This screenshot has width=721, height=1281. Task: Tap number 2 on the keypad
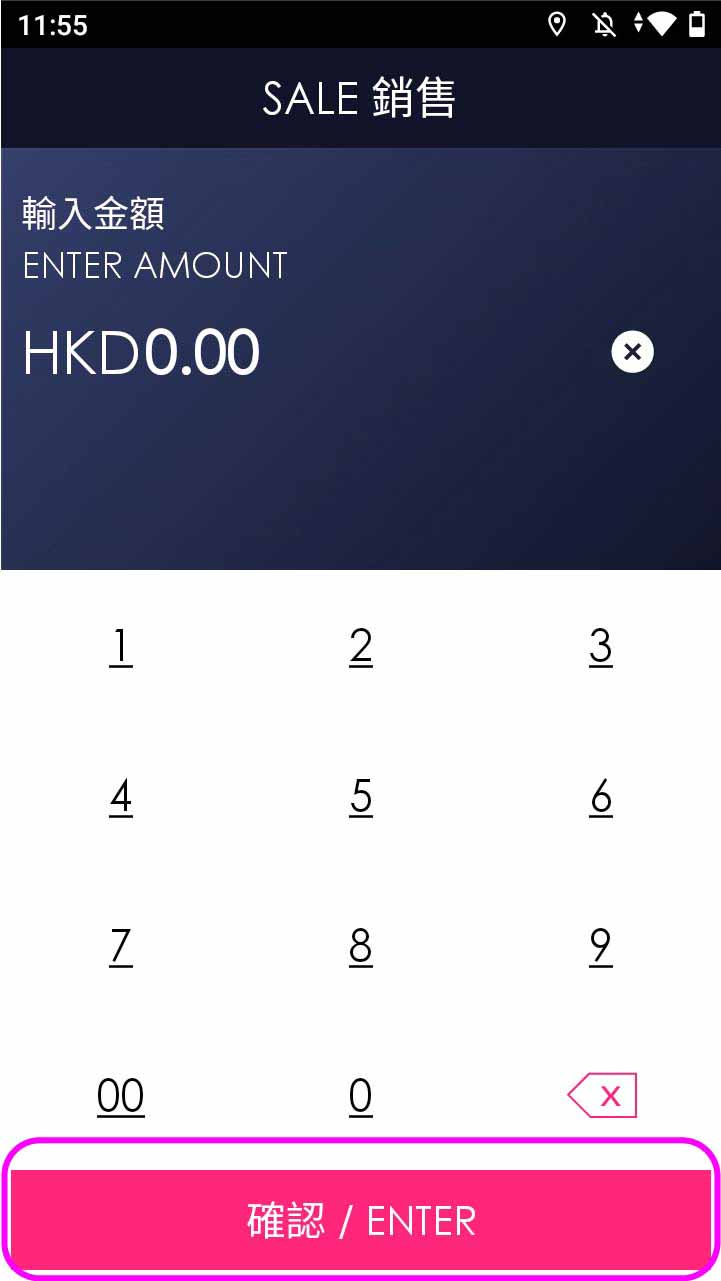[x=361, y=647]
